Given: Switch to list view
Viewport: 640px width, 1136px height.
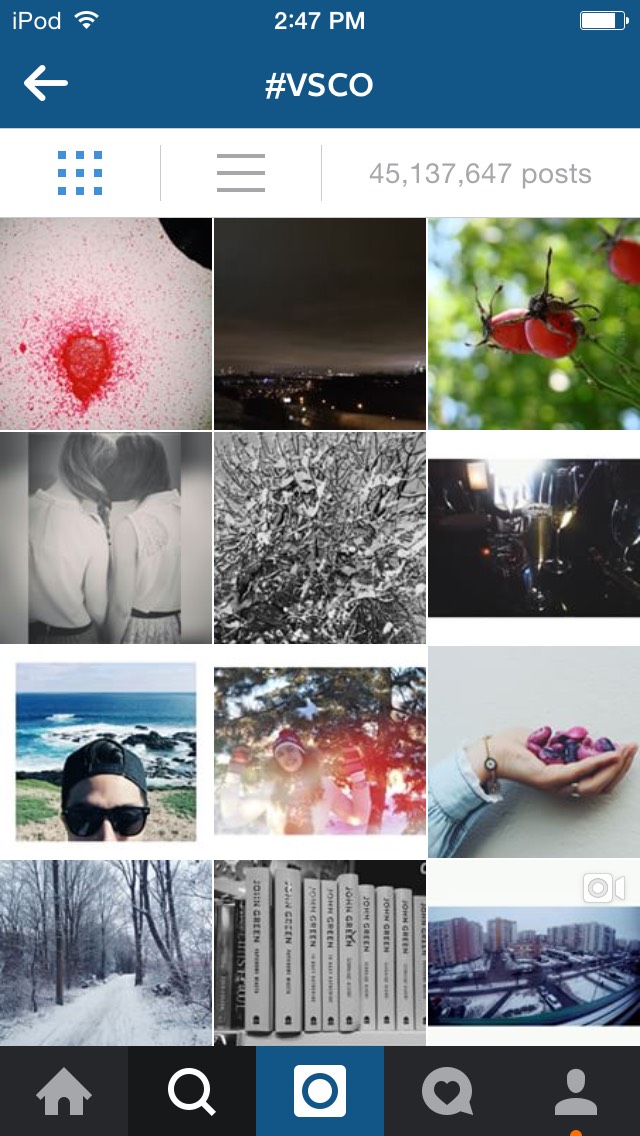Looking at the screenshot, I should [241, 174].
